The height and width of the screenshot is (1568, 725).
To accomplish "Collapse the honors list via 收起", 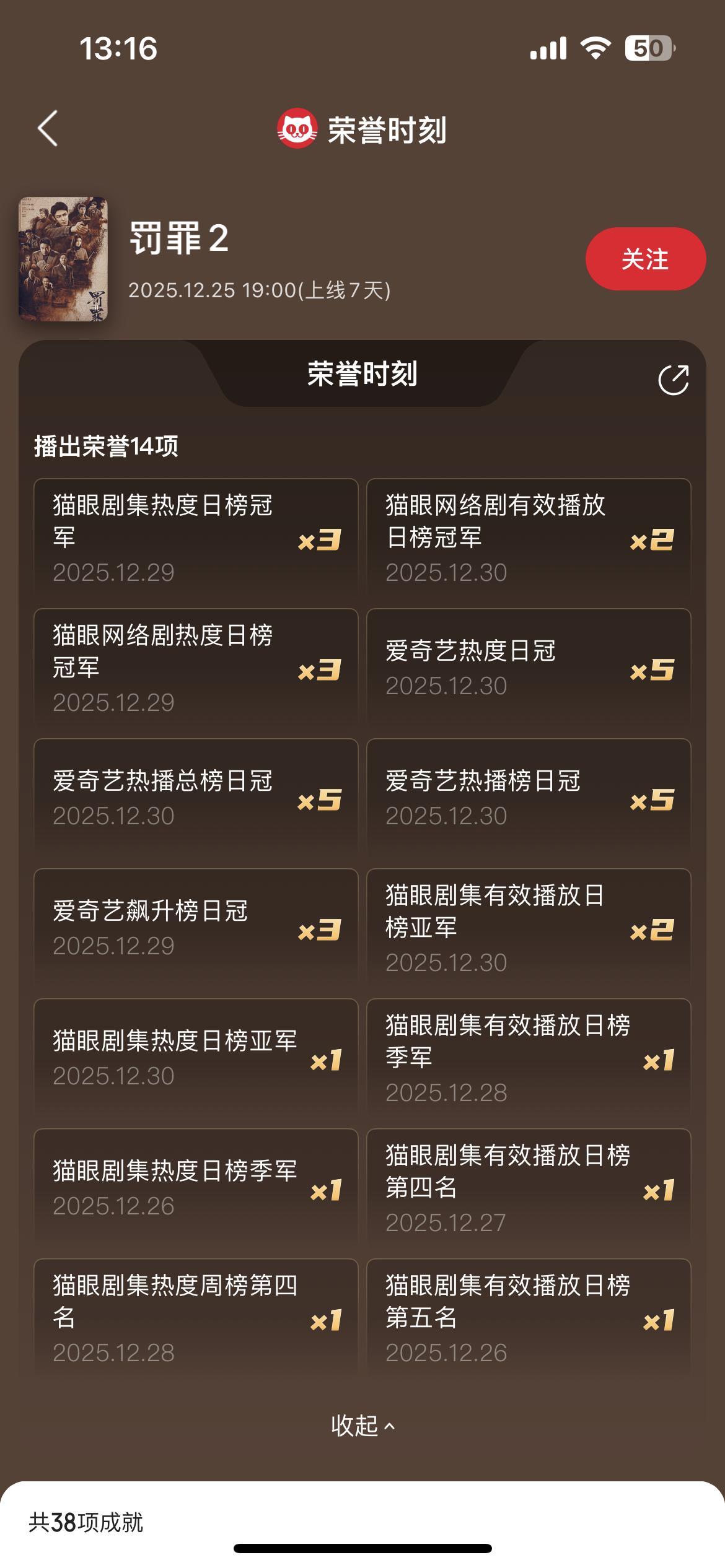I will (x=362, y=1426).
